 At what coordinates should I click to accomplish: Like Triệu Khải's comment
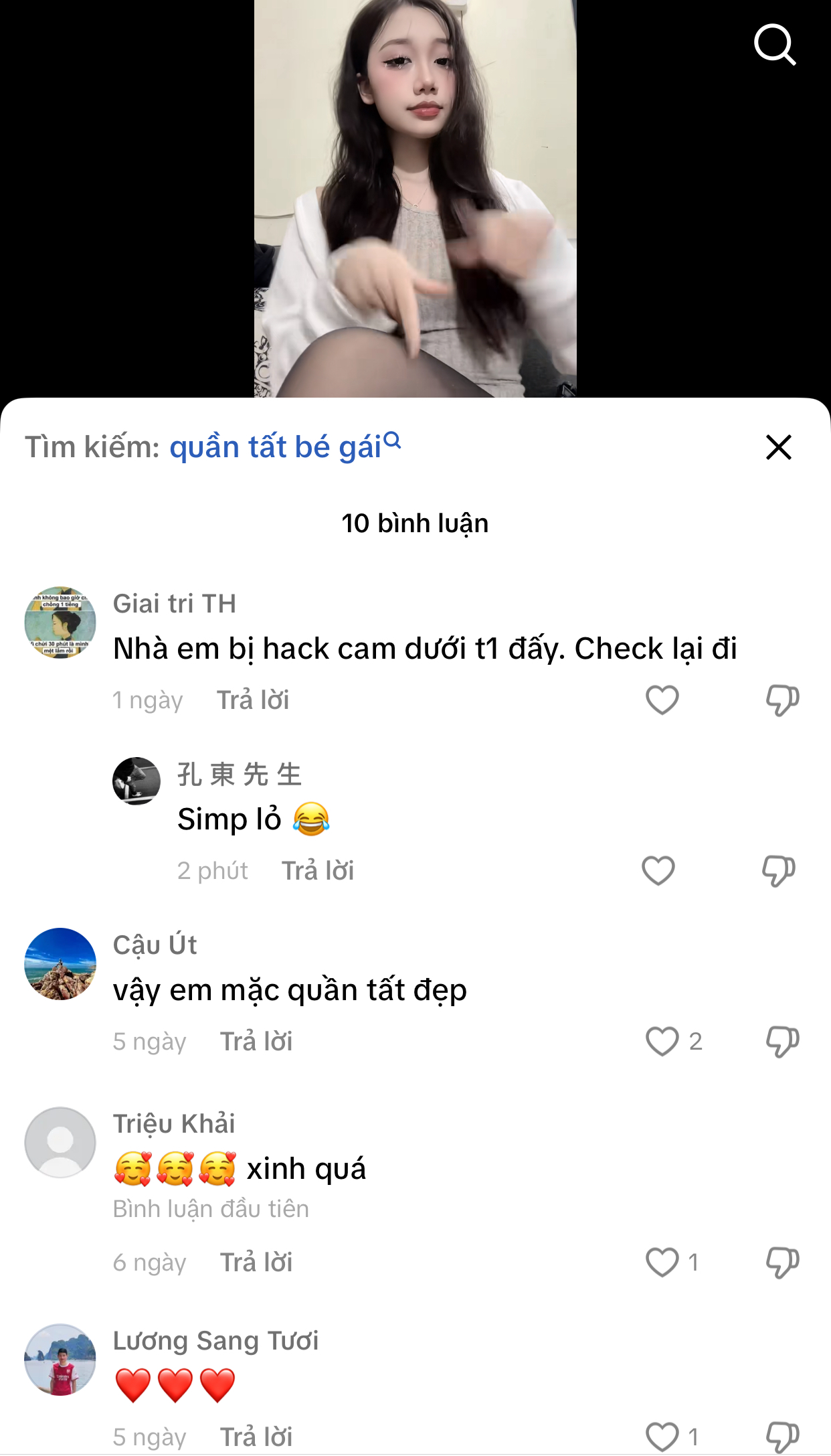(662, 1263)
